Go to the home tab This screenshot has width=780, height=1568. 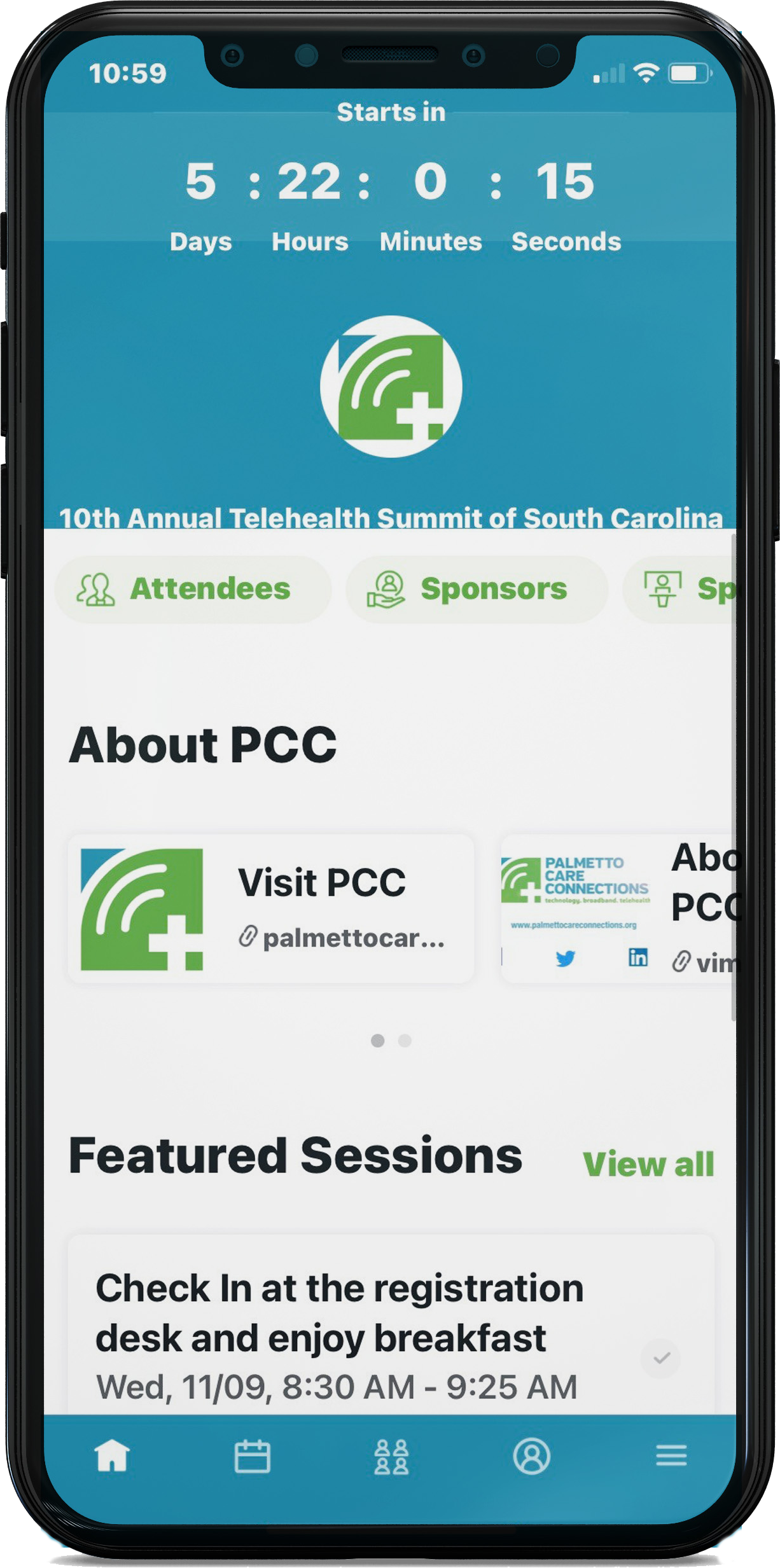click(112, 1456)
